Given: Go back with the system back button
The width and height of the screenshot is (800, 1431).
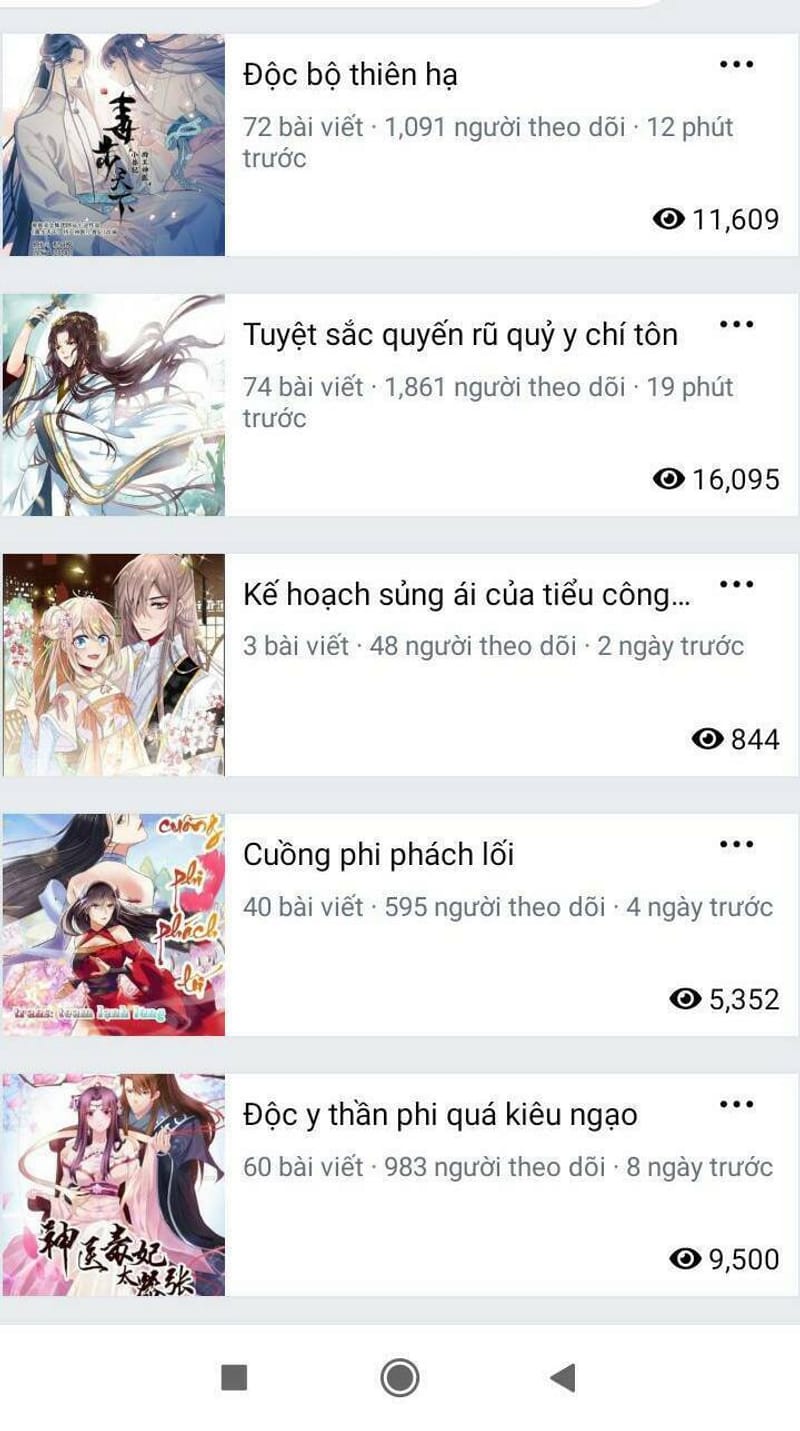Looking at the screenshot, I should pyautogui.click(x=563, y=1378).
